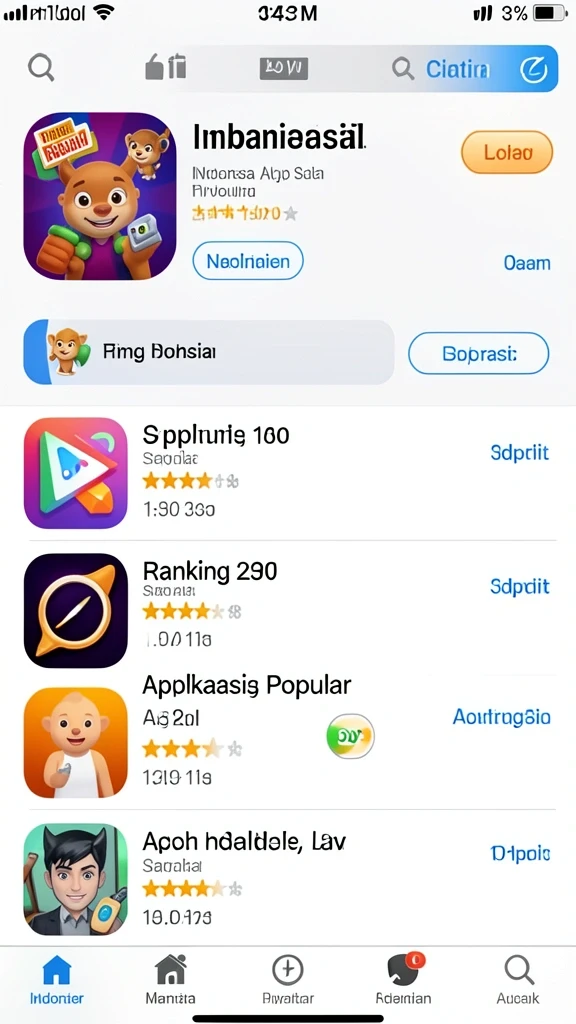This screenshot has width=576, height=1024.
Task: Tap D1poic beside Apoh hdaldele, Lav
Action: (520, 853)
